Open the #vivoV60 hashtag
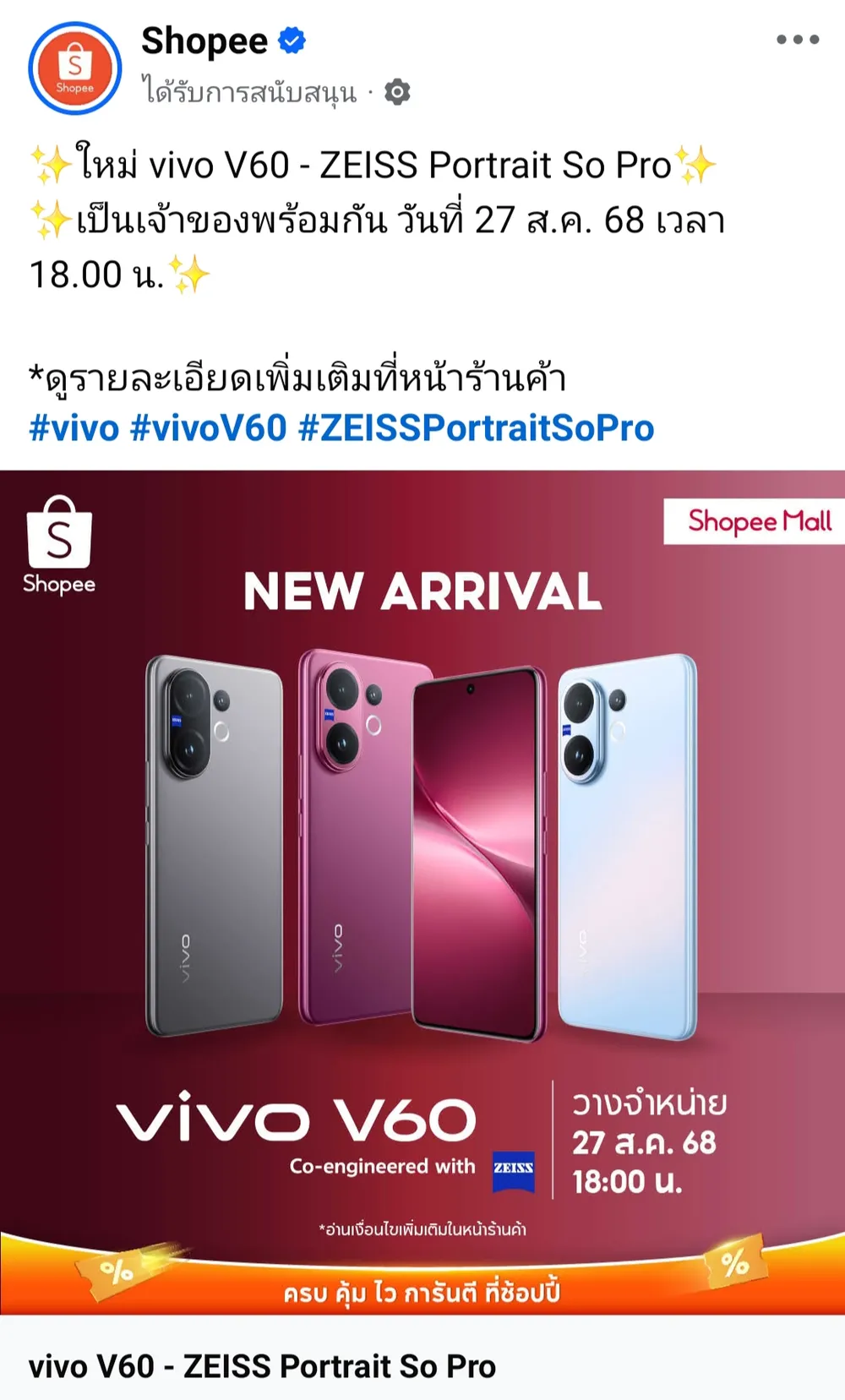 pos(209,428)
